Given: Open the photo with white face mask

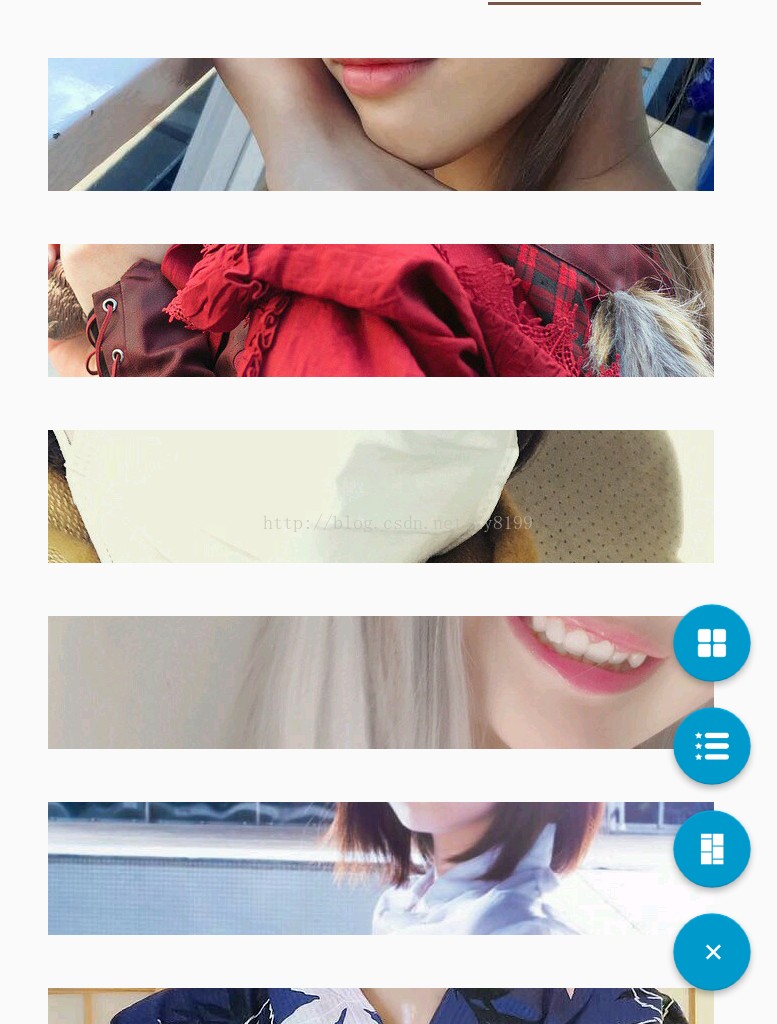Looking at the screenshot, I should point(380,496).
